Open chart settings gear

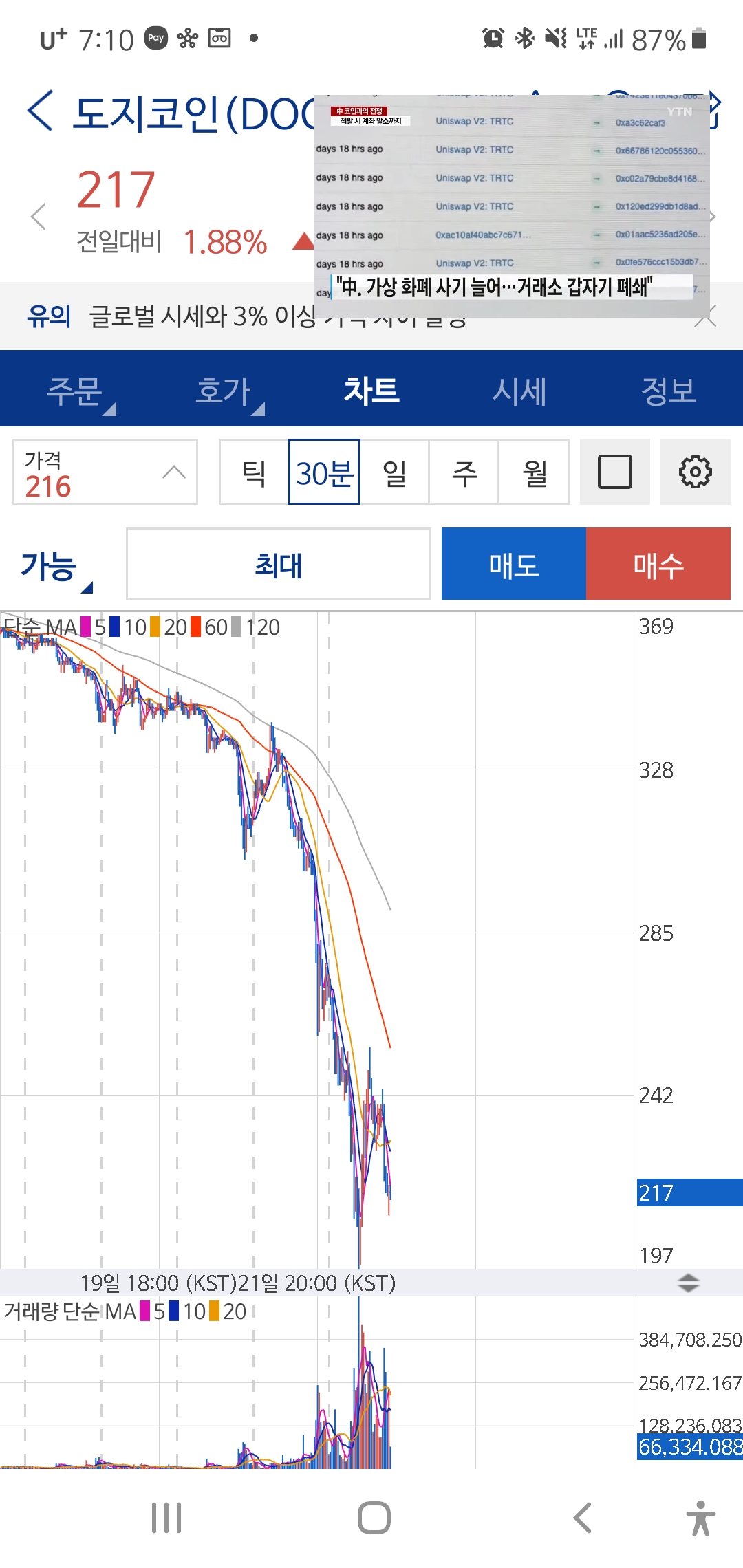(696, 472)
